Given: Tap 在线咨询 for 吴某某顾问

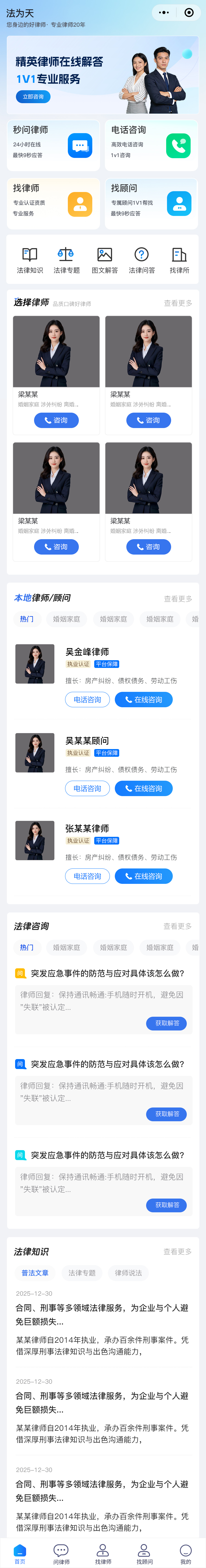Looking at the screenshot, I should pyautogui.click(x=143, y=788).
